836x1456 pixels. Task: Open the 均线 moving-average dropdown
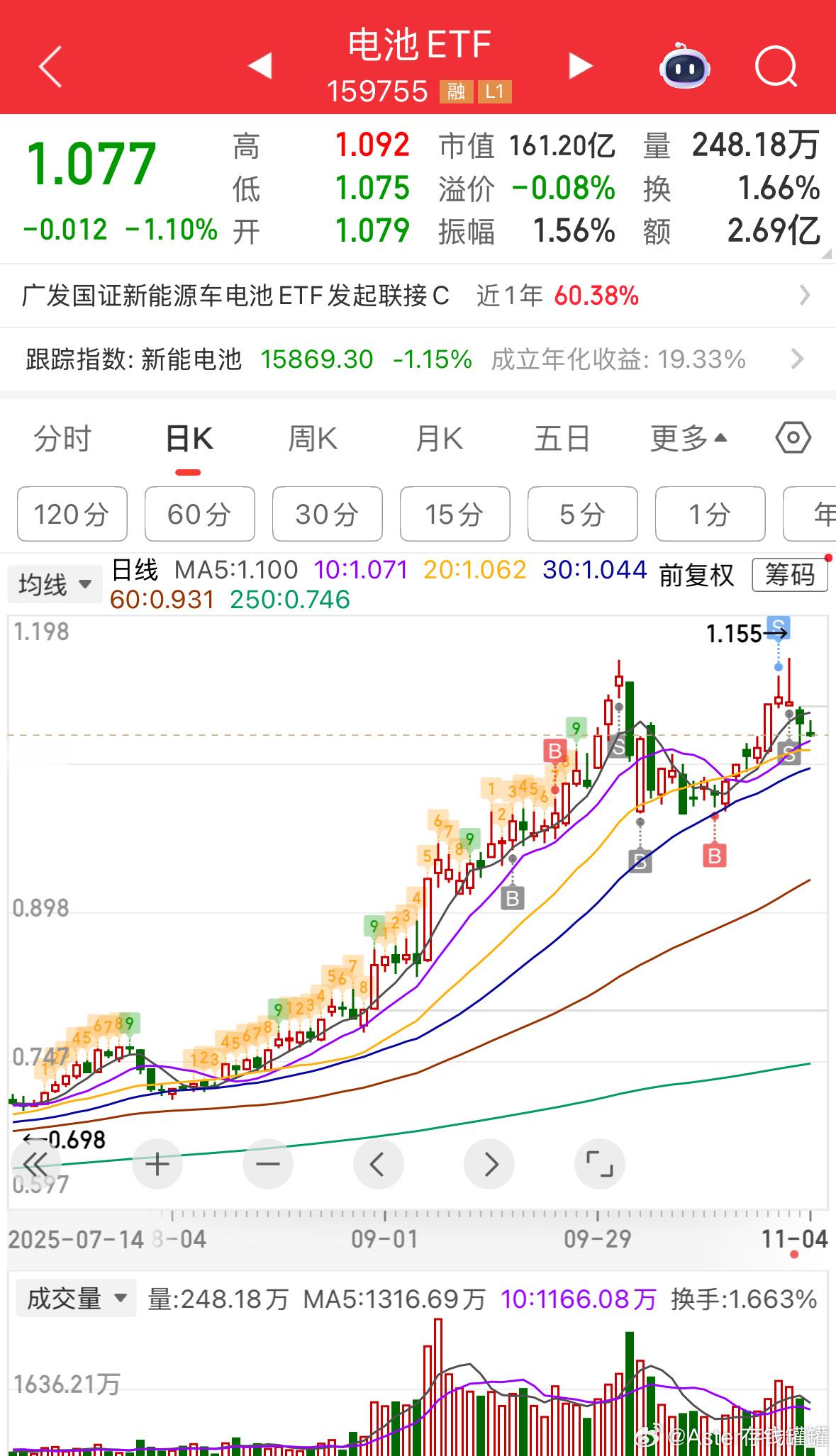coord(54,583)
